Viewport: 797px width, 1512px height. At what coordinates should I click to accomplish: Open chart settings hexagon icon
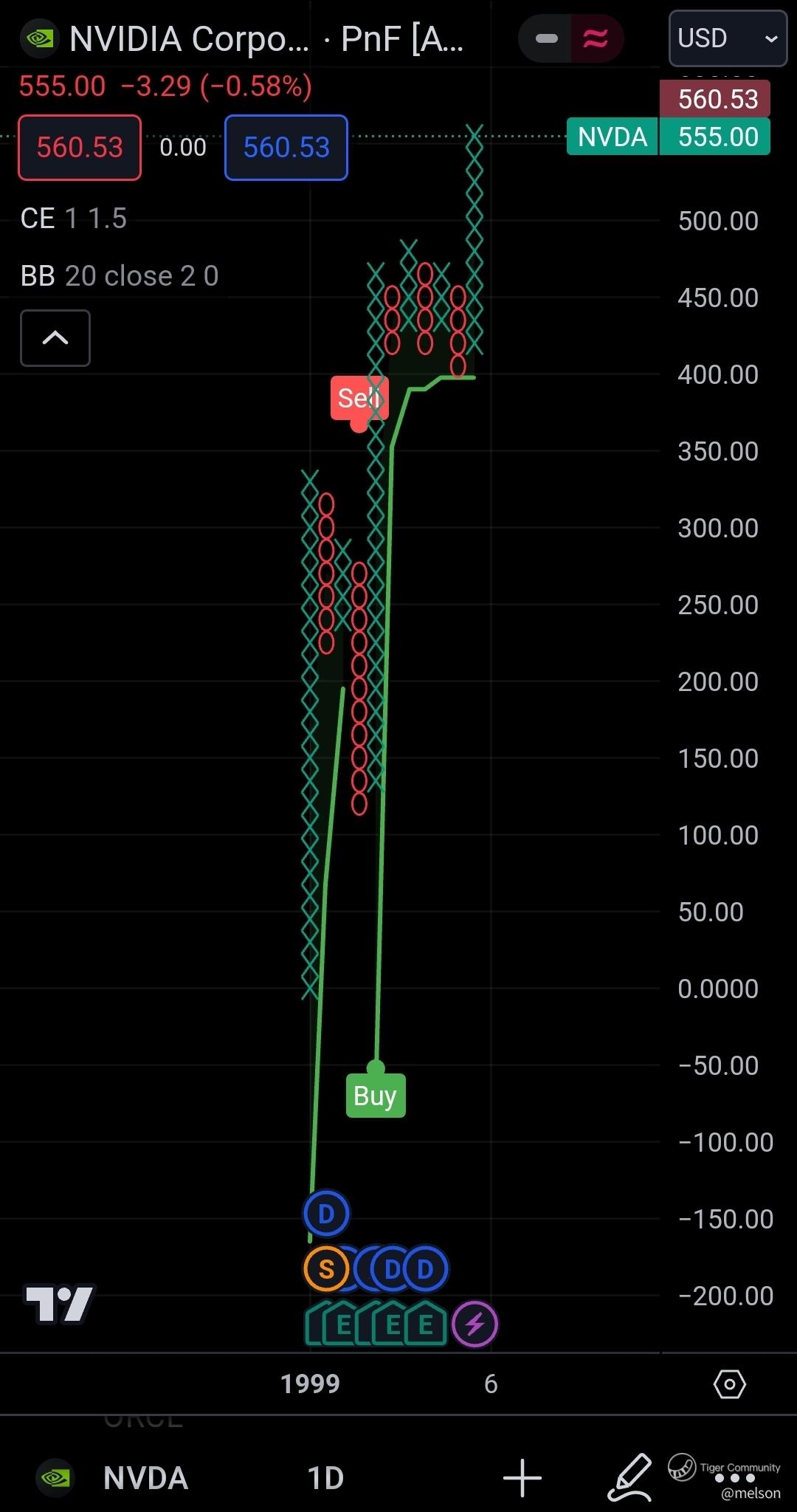729,1384
